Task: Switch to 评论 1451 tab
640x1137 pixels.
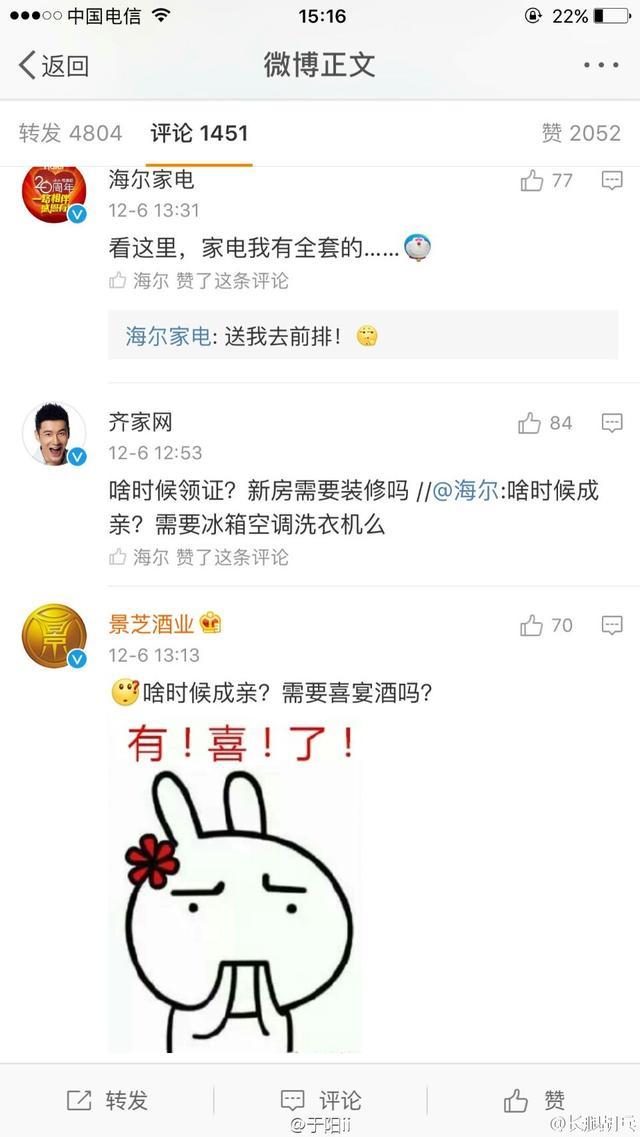Action: pyautogui.click(x=199, y=133)
